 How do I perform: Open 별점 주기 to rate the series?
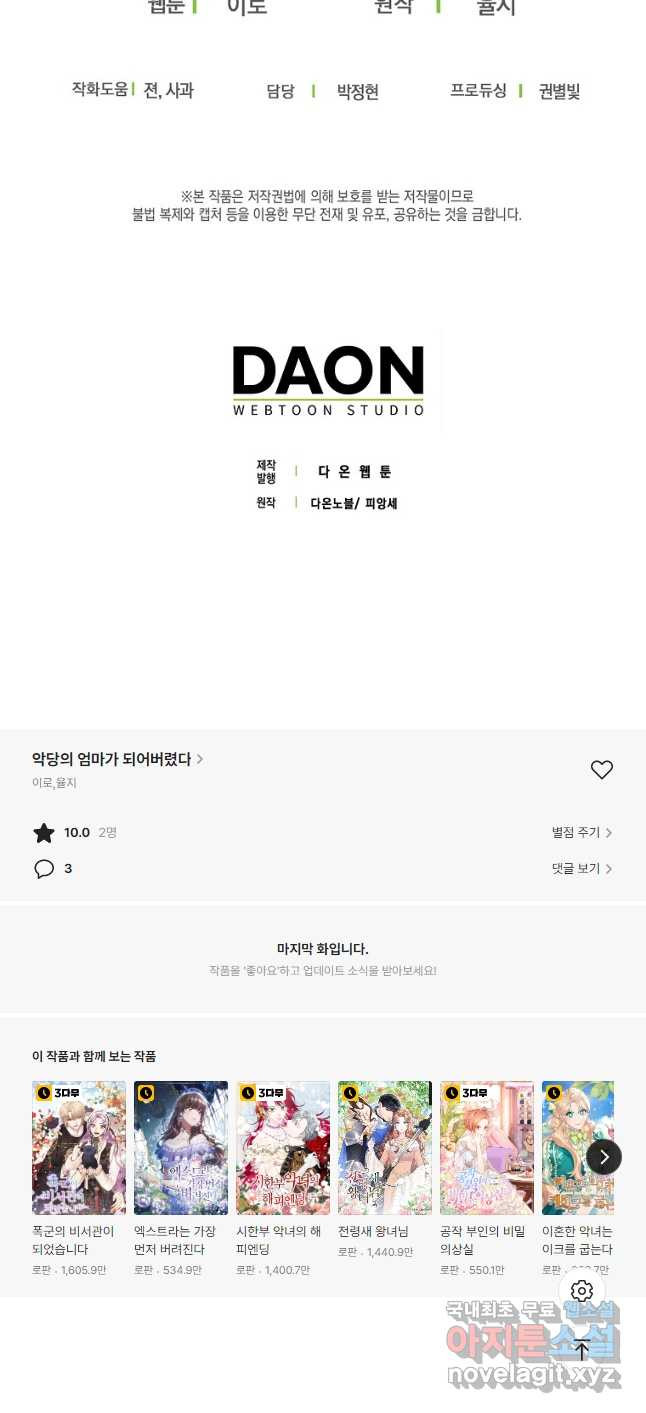(x=581, y=832)
